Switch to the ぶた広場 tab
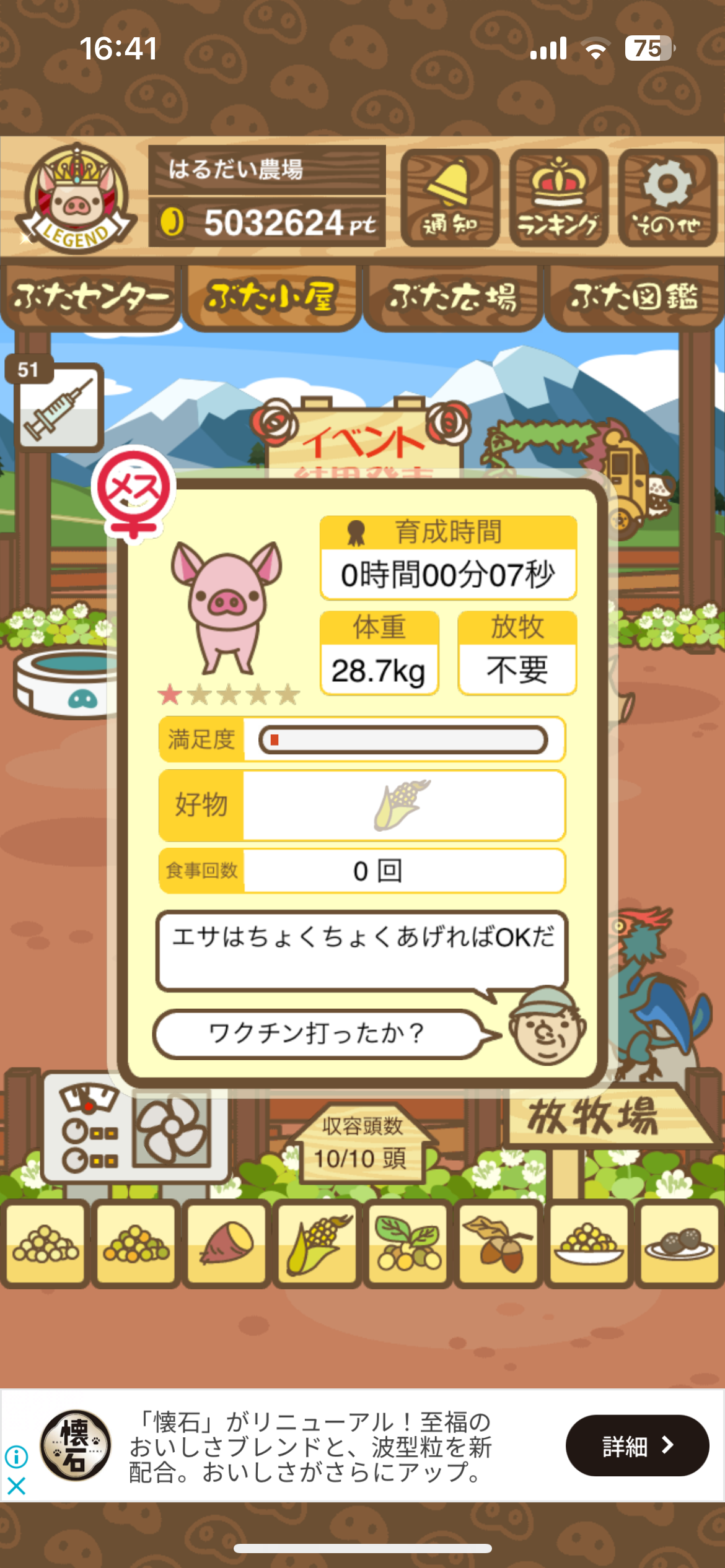Viewport: 725px width, 1568px height. click(453, 298)
